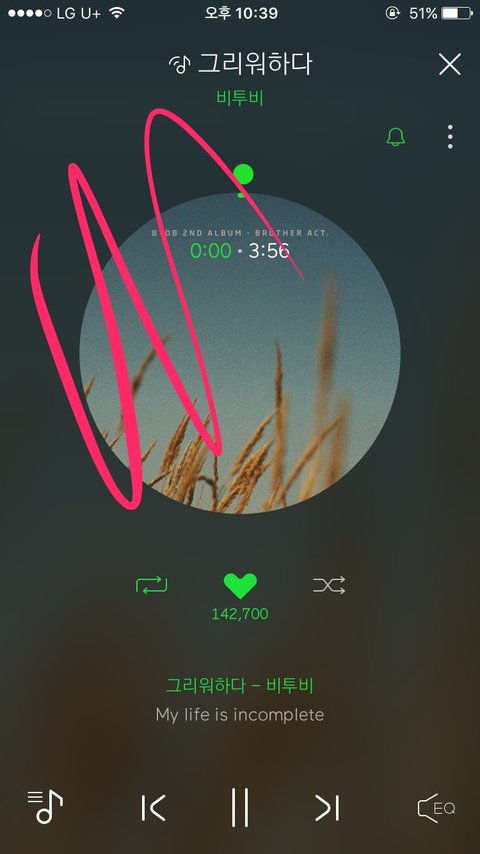Pause the current song
This screenshot has width=480, height=854.
point(240,807)
